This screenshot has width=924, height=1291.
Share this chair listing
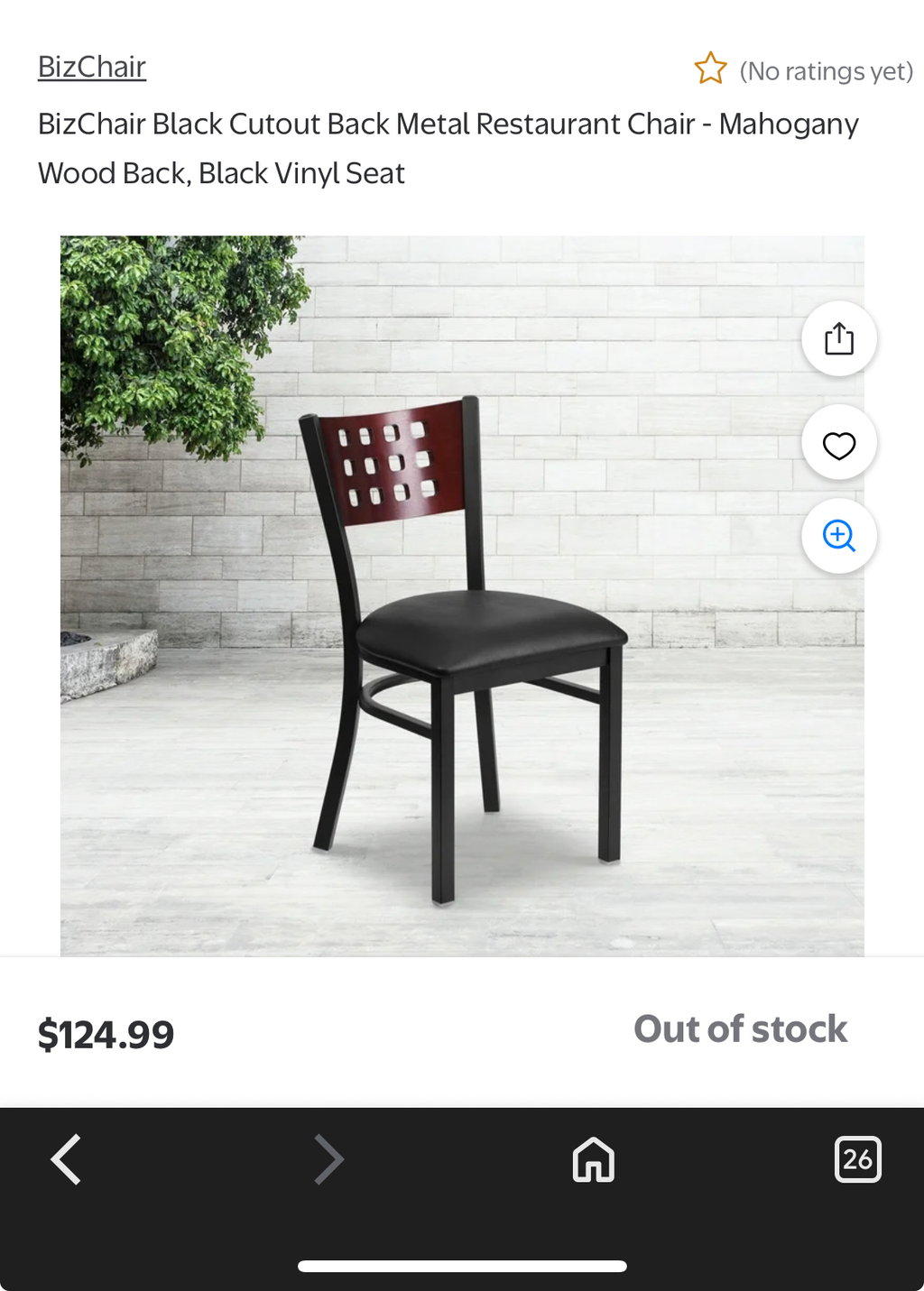[838, 339]
